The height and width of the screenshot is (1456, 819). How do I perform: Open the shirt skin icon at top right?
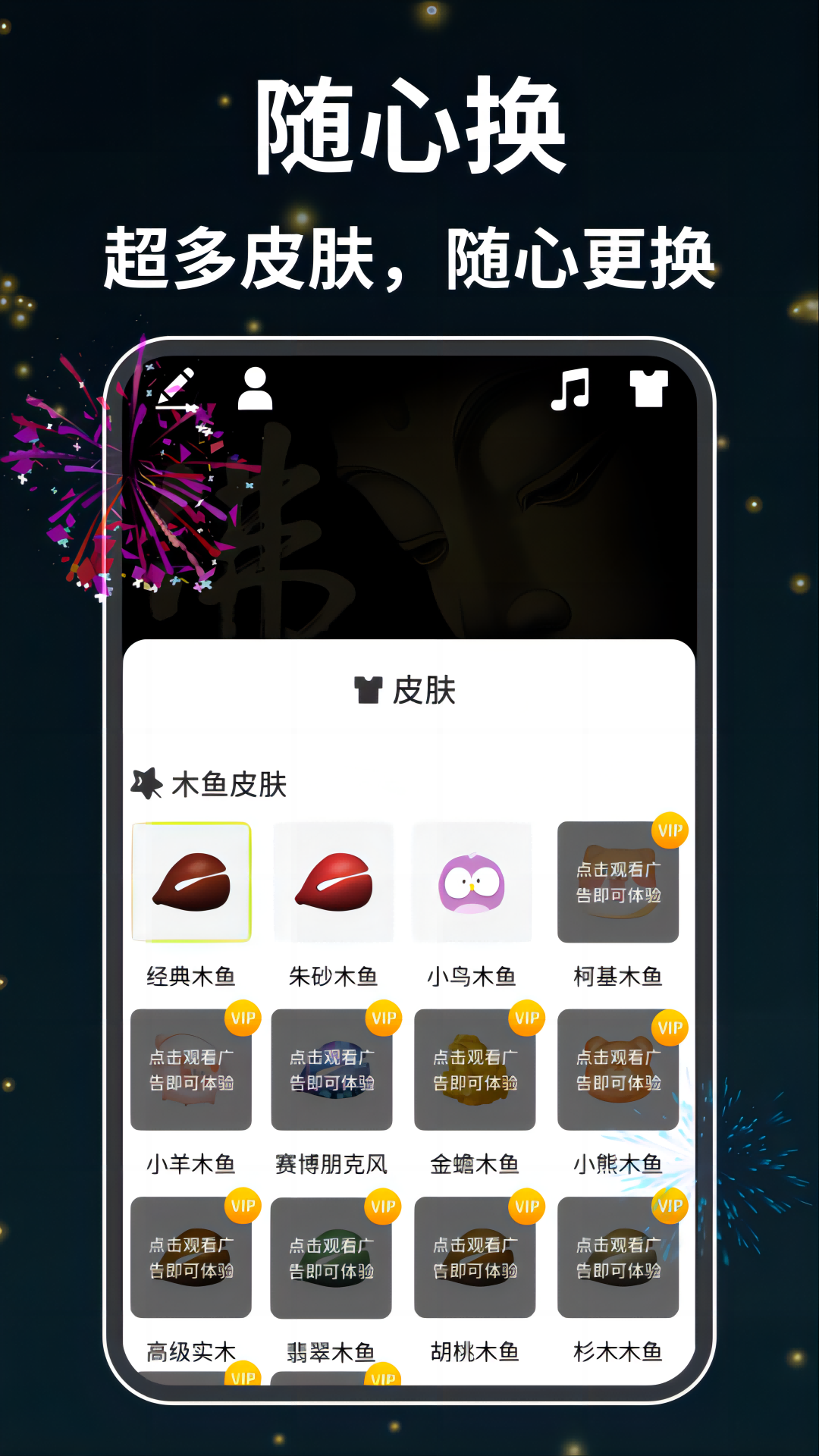click(x=650, y=388)
